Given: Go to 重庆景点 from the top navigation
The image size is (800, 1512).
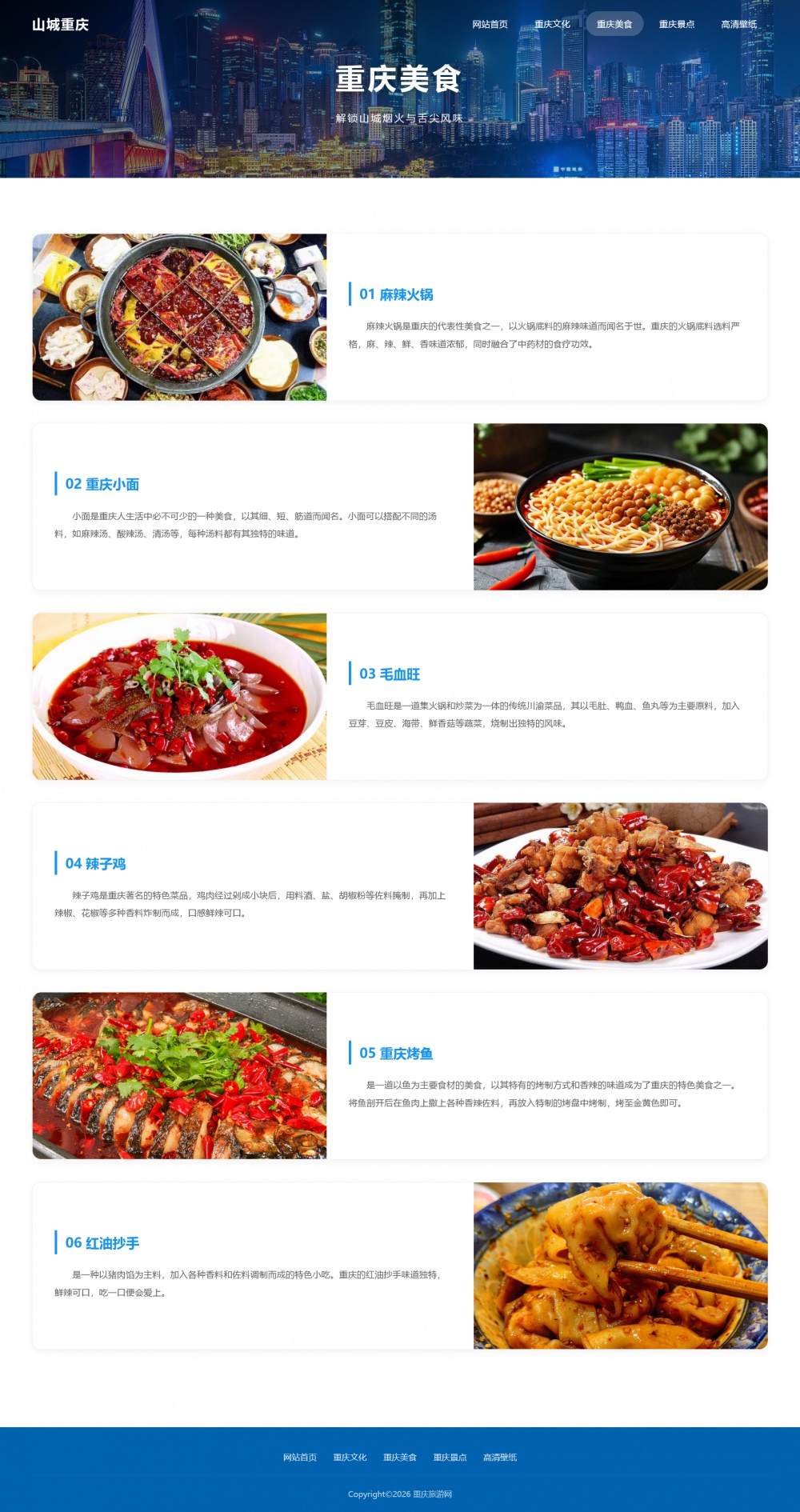Looking at the screenshot, I should [x=676, y=24].
